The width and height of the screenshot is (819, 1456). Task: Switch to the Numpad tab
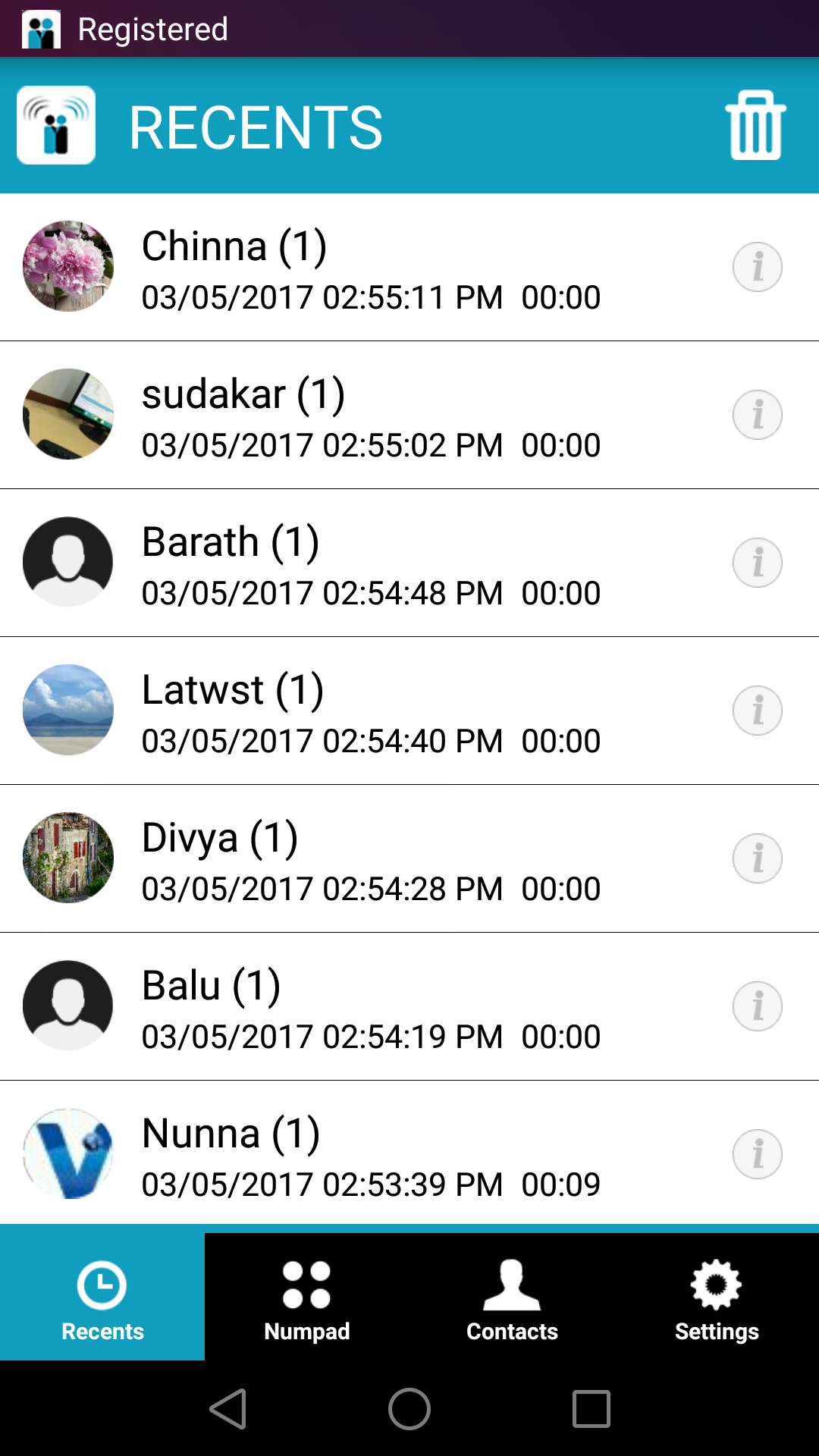point(307,1297)
